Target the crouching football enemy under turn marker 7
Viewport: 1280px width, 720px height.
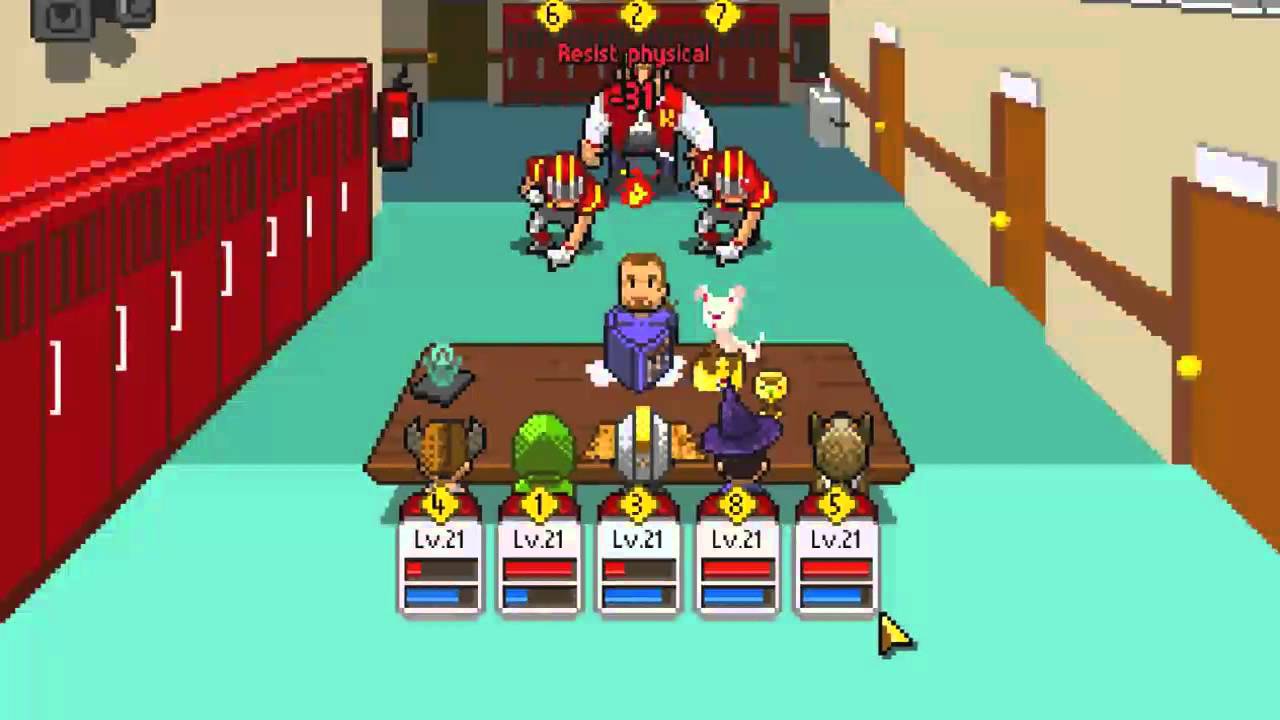tap(732, 205)
